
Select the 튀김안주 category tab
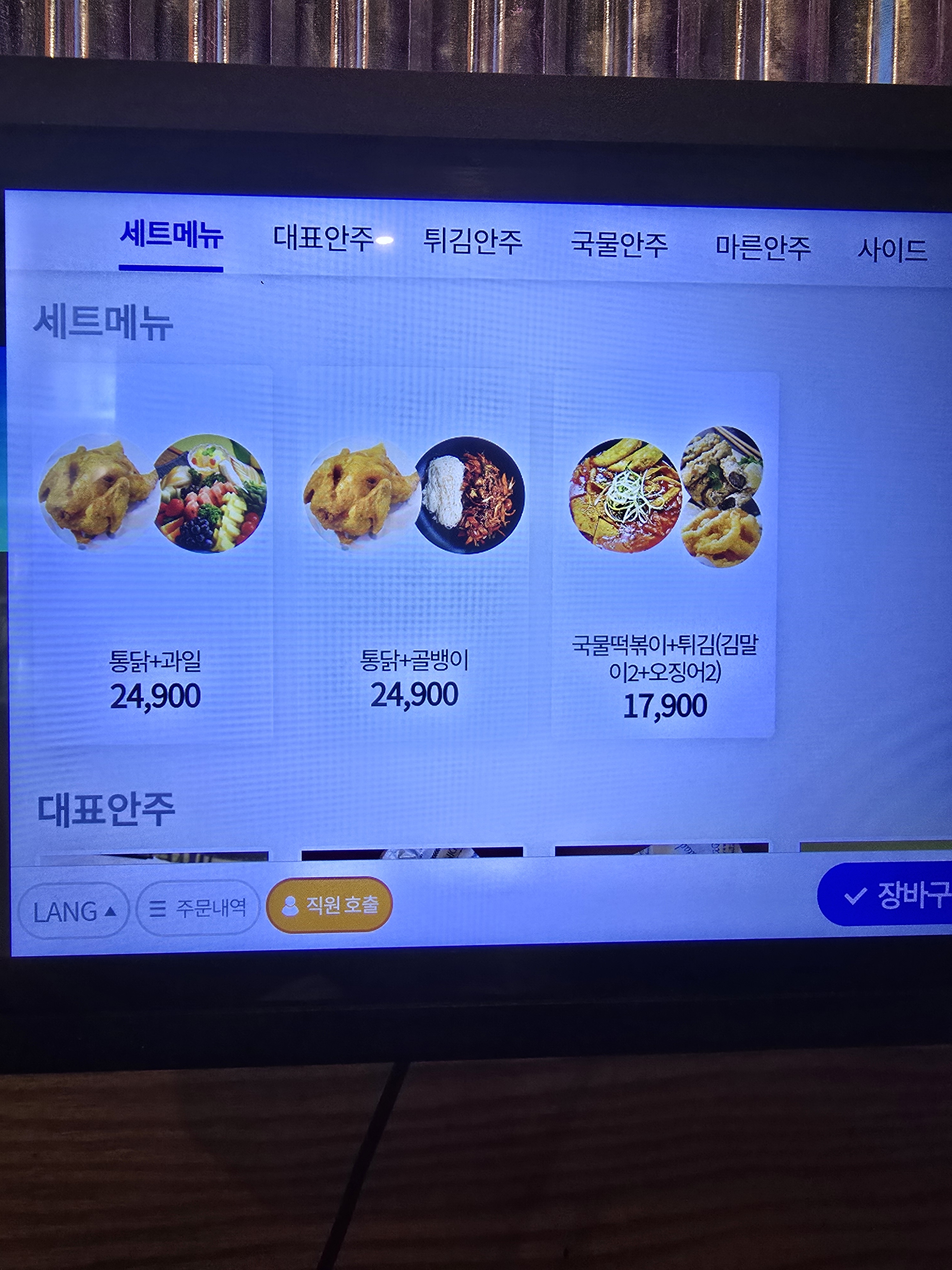(x=473, y=241)
